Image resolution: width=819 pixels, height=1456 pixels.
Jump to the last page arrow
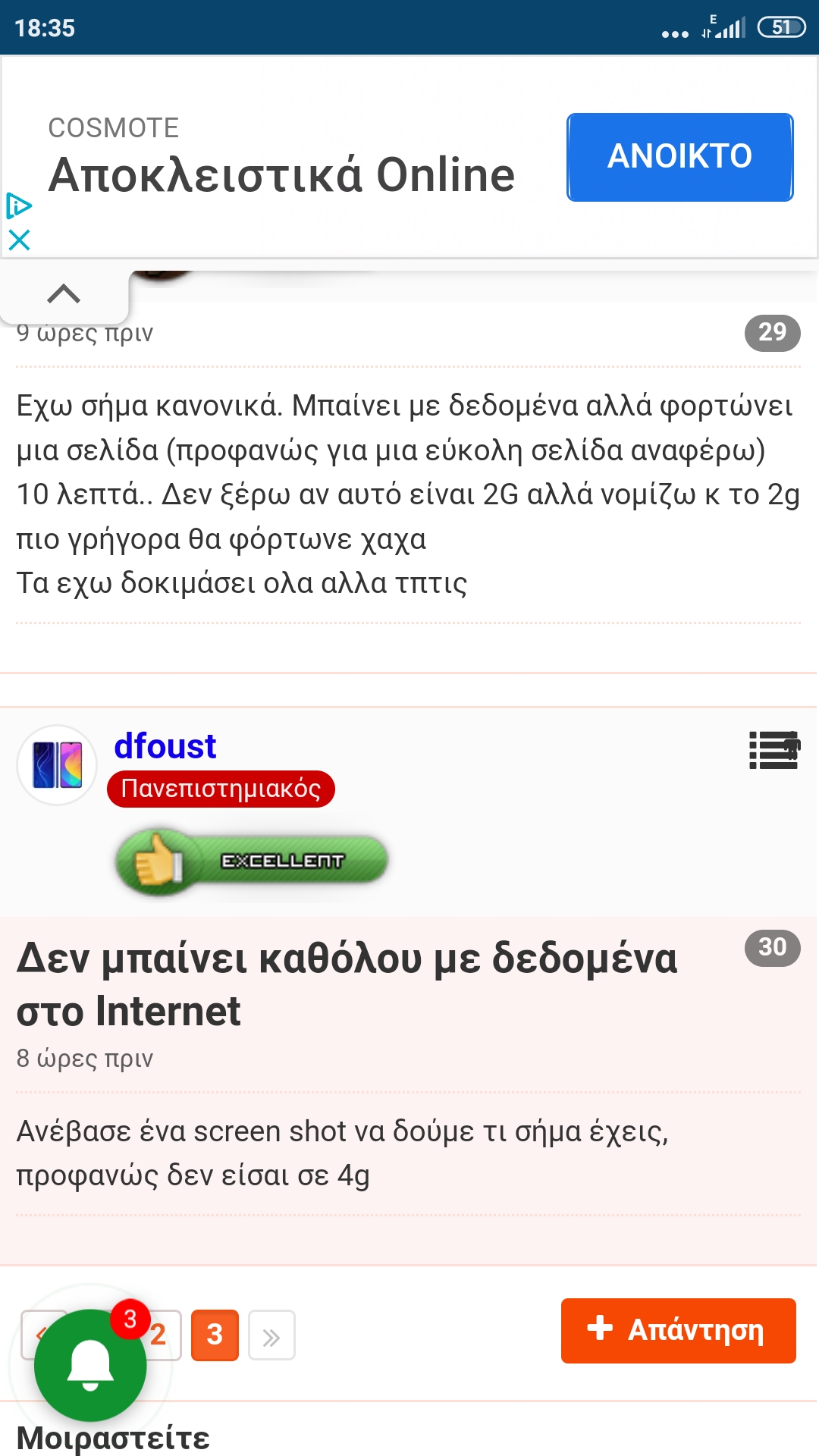coord(271,1336)
